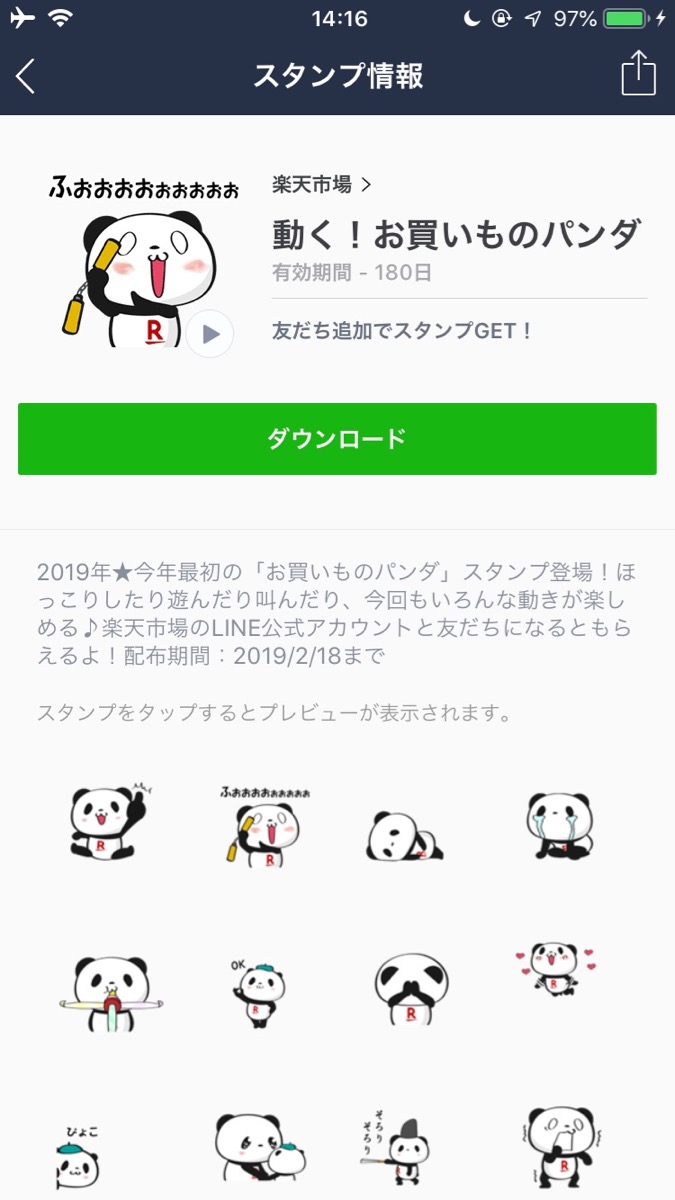675x1200 pixels.
Task: Play the main sticker animation preview
Action: coord(210,334)
